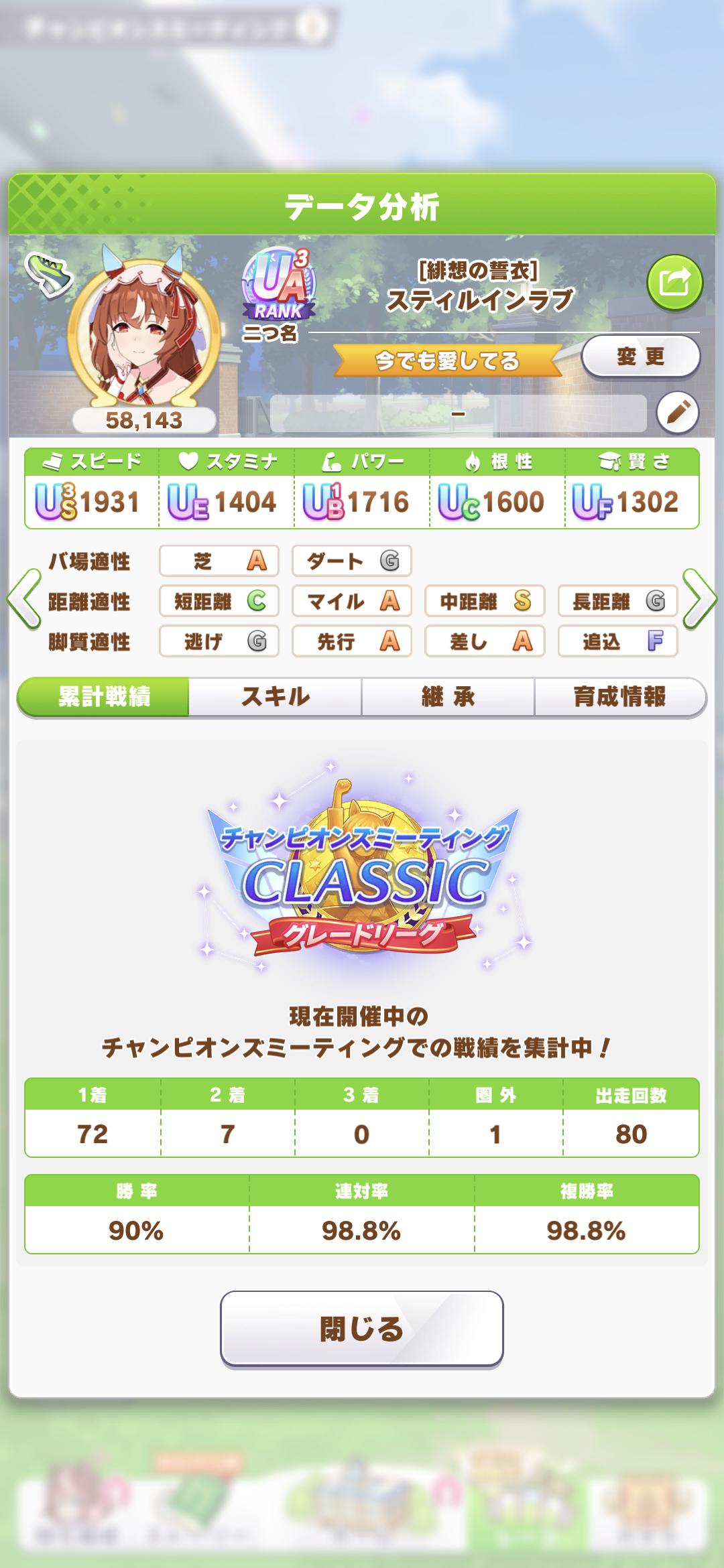
Task: Go to the previous character with the left arrow
Action: click(23, 598)
